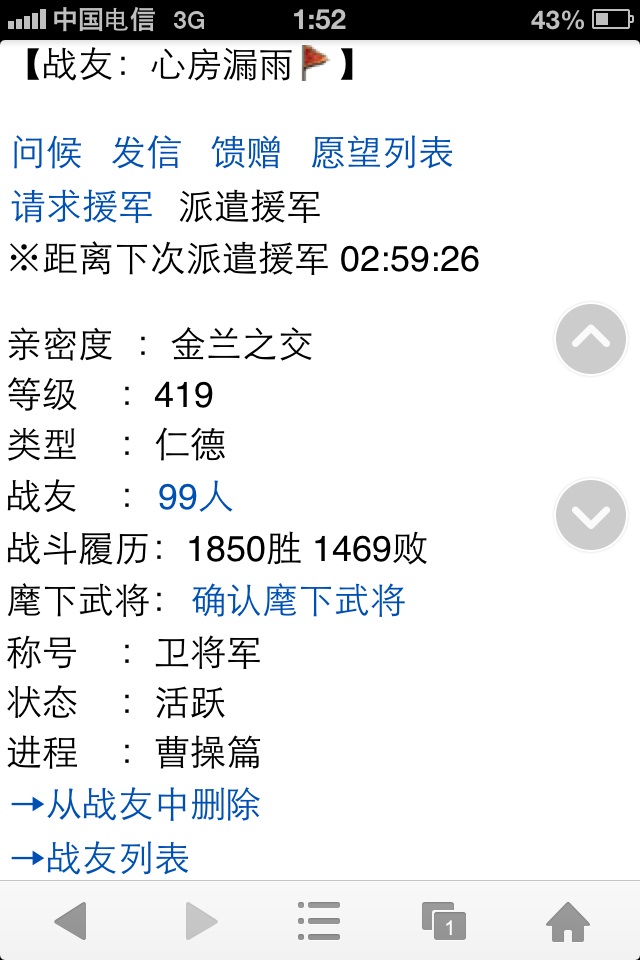Tap 从战友中删除 to remove this comrade
The image size is (640, 960).
point(135,805)
